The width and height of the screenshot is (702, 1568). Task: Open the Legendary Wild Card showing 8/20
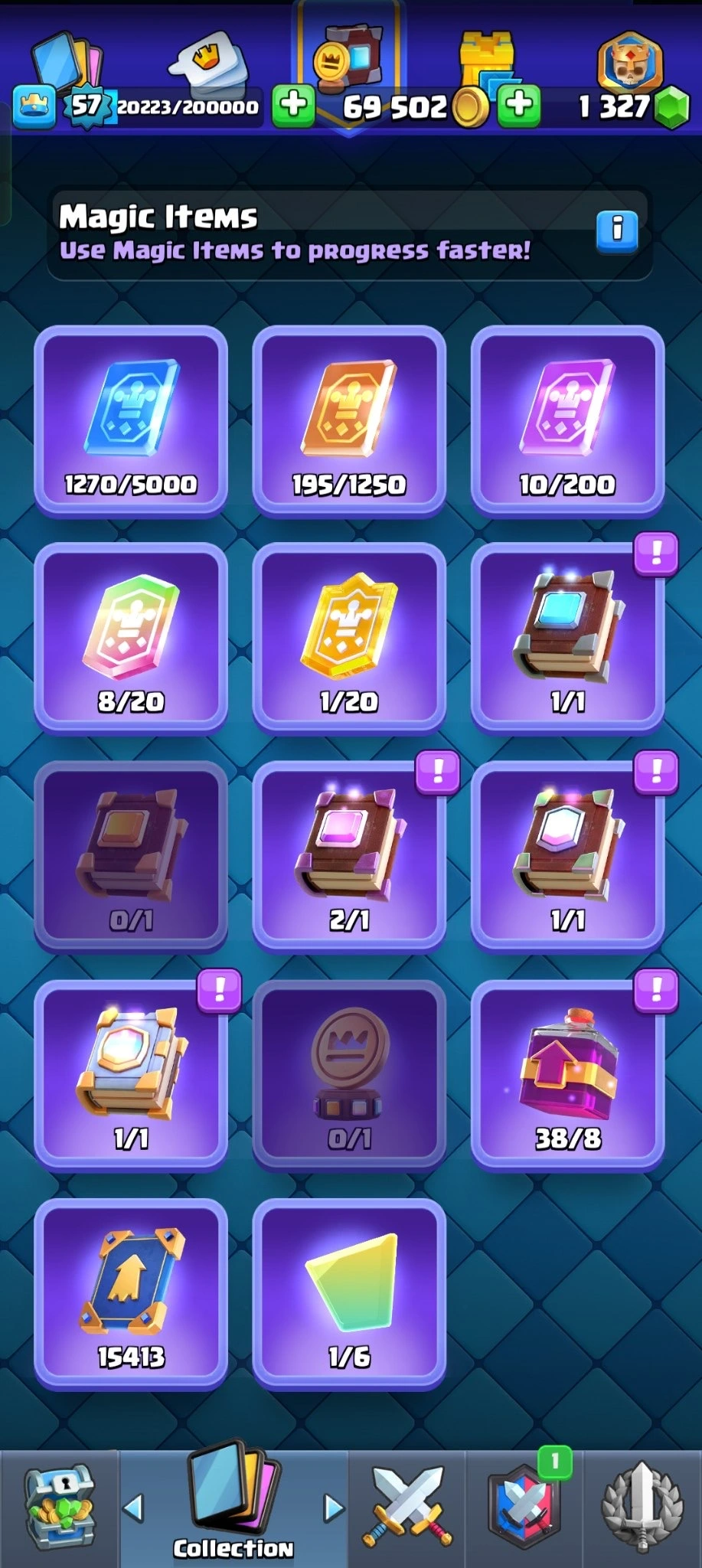point(131,638)
